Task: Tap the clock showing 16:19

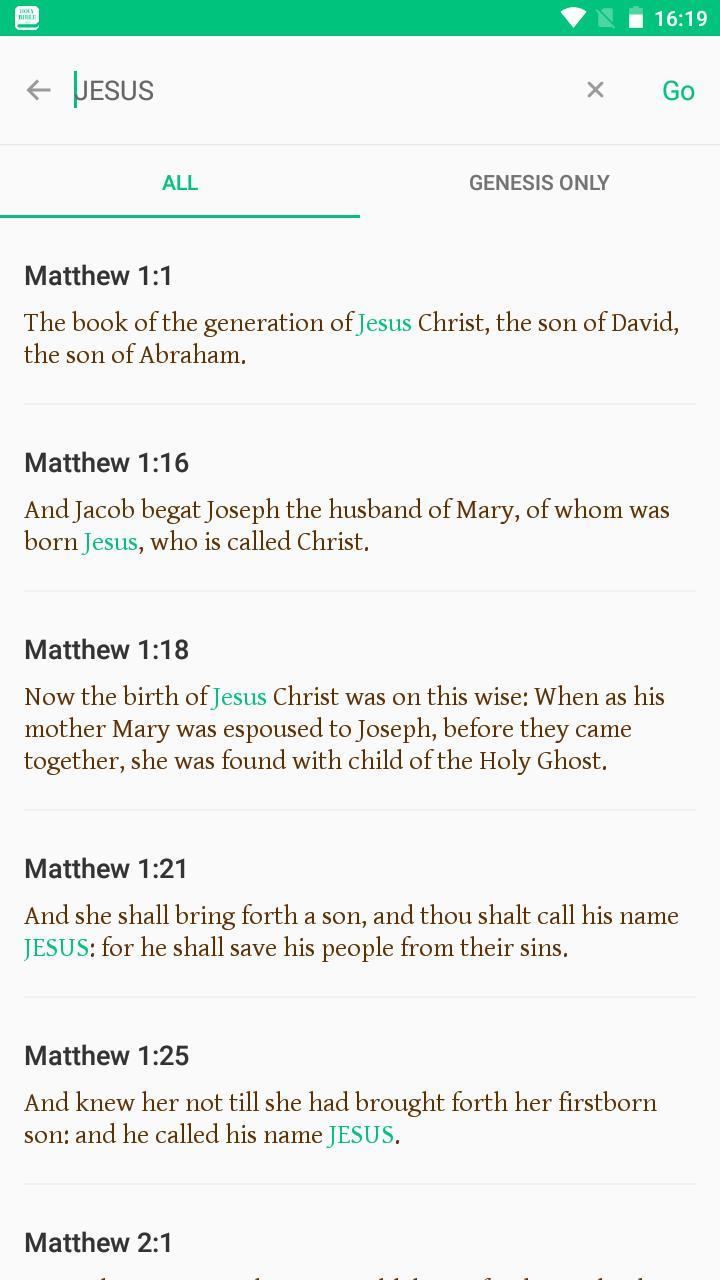Action: point(682,17)
